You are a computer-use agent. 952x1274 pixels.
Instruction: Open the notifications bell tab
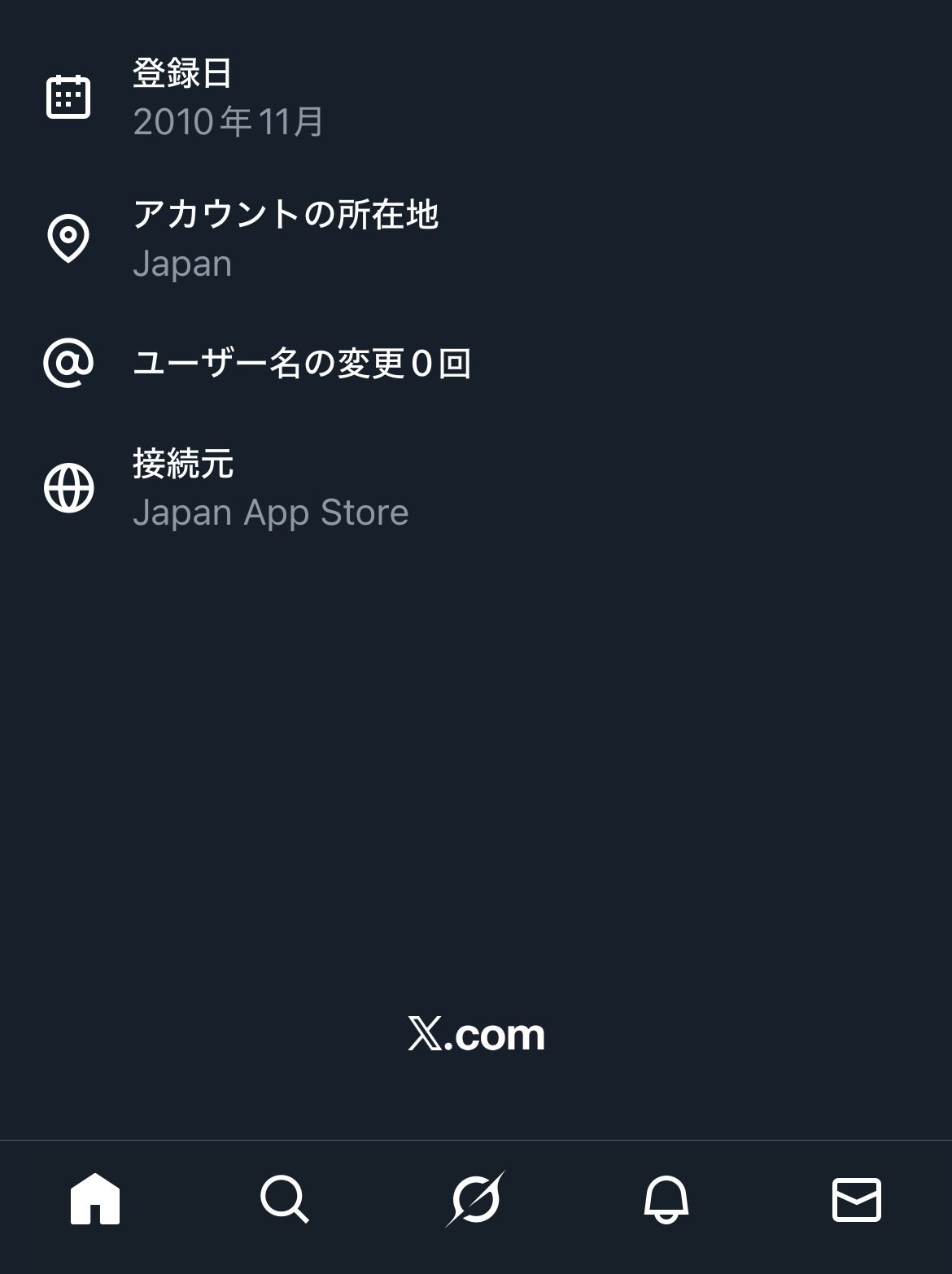666,1199
